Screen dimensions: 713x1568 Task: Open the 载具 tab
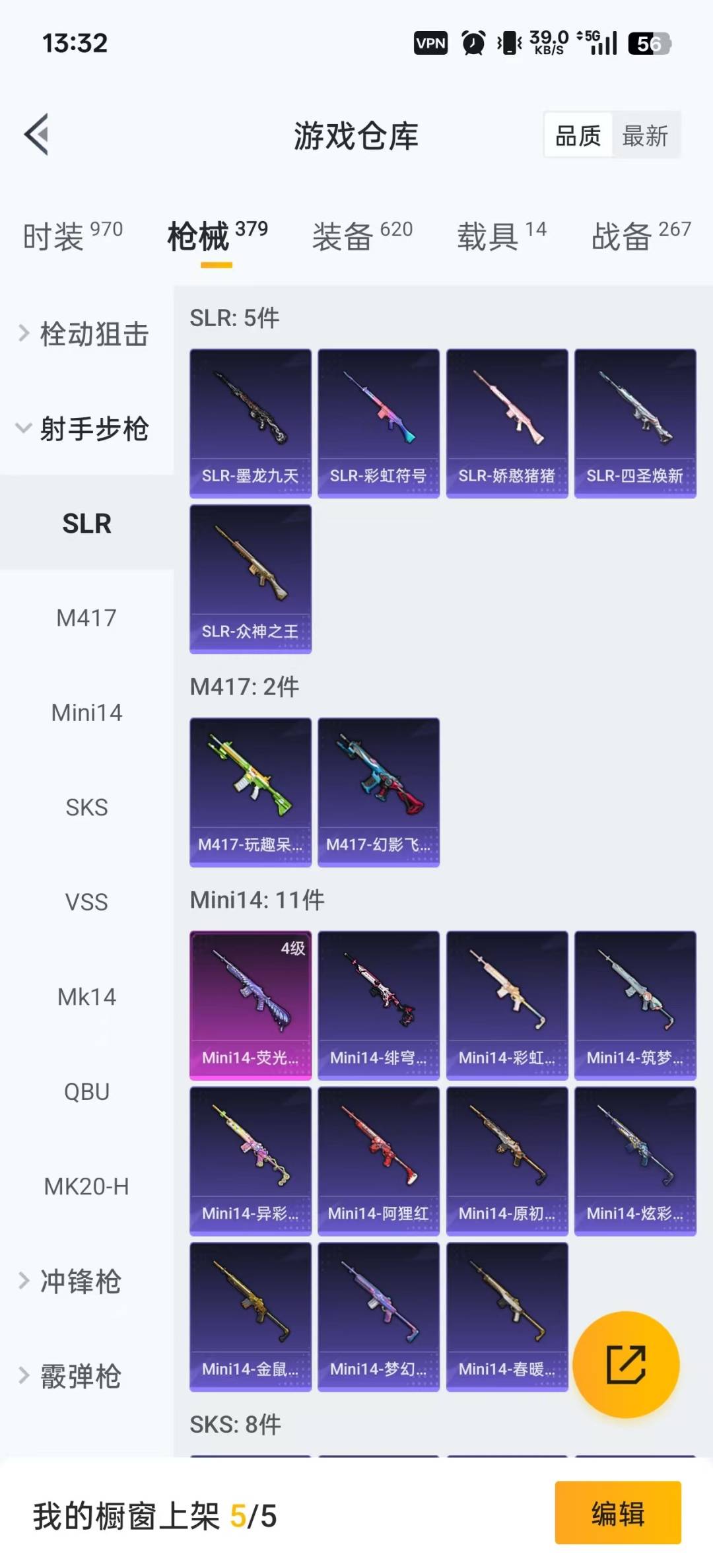[502, 236]
